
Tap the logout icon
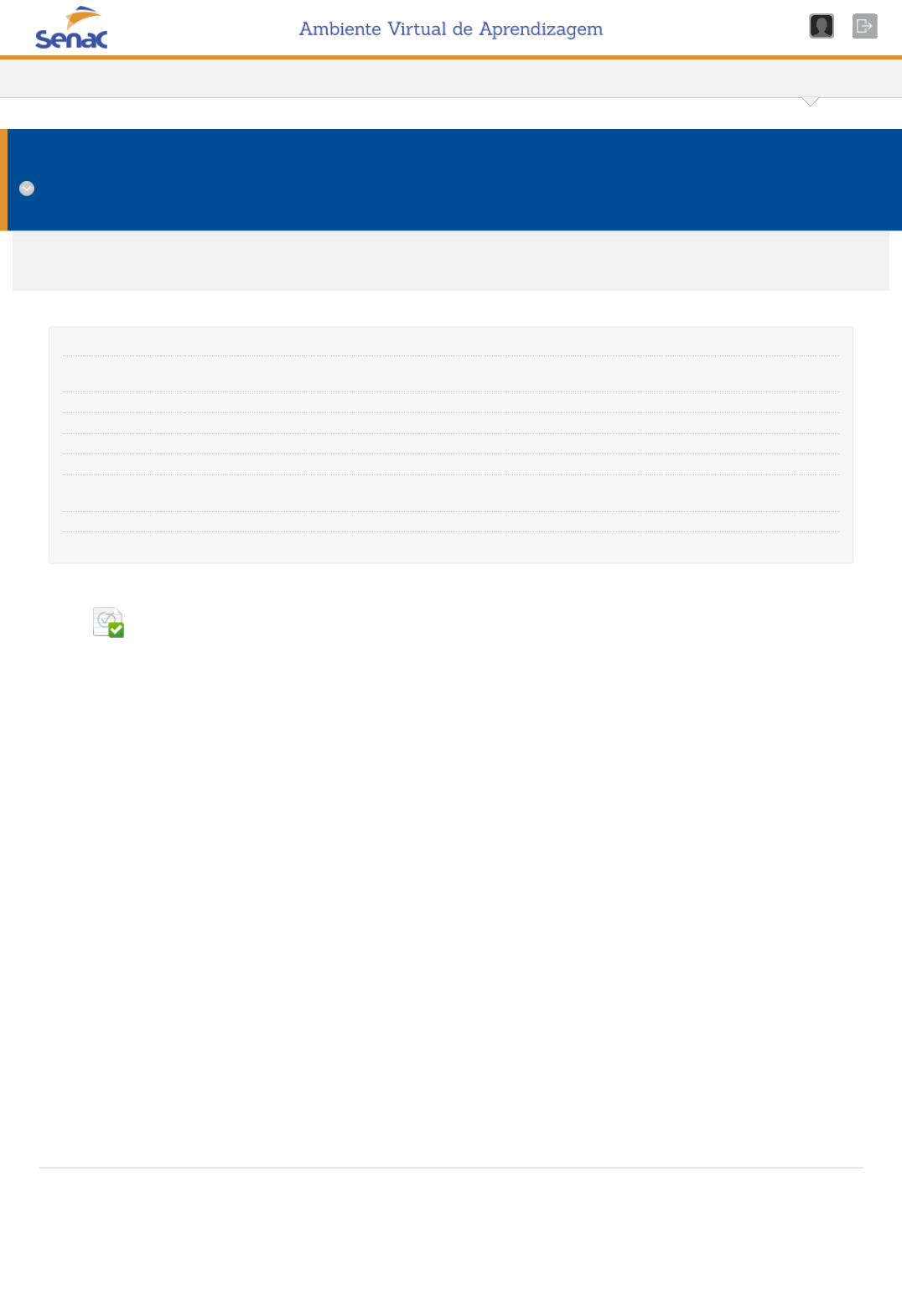(864, 27)
